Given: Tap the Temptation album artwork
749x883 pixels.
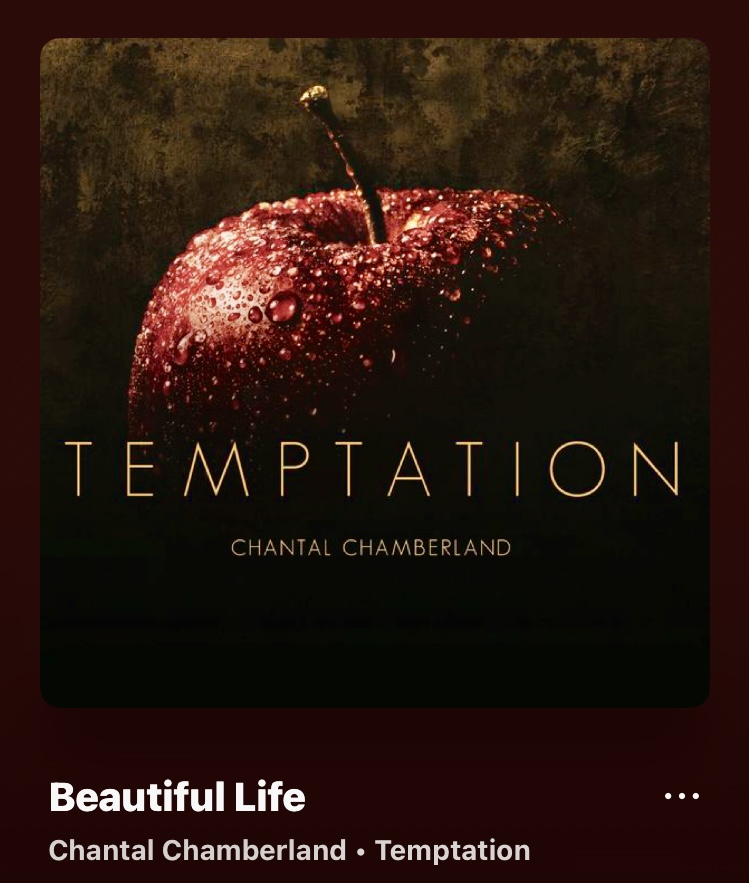Looking at the screenshot, I should (375, 373).
